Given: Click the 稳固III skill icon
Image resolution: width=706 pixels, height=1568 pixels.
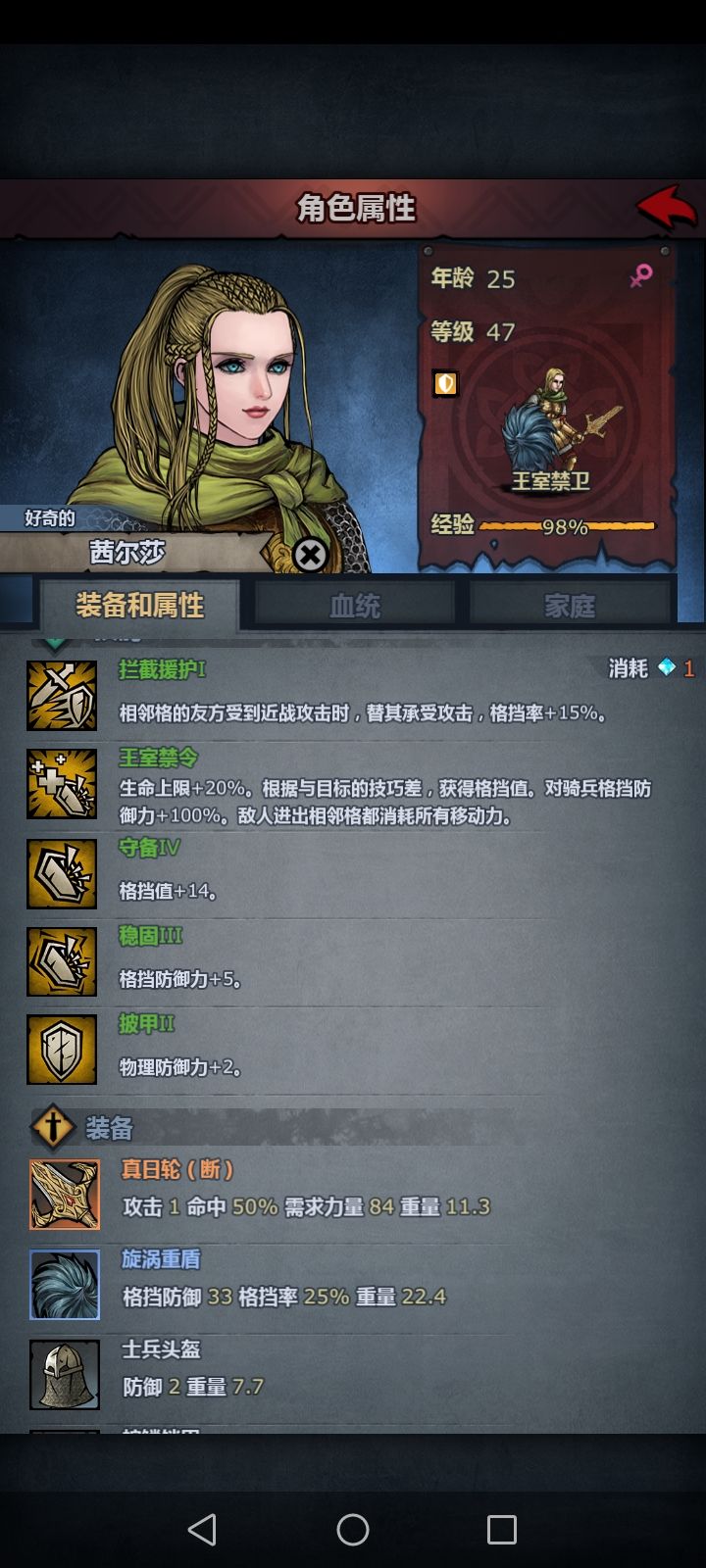Looking at the screenshot, I should [x=62, y=960].
